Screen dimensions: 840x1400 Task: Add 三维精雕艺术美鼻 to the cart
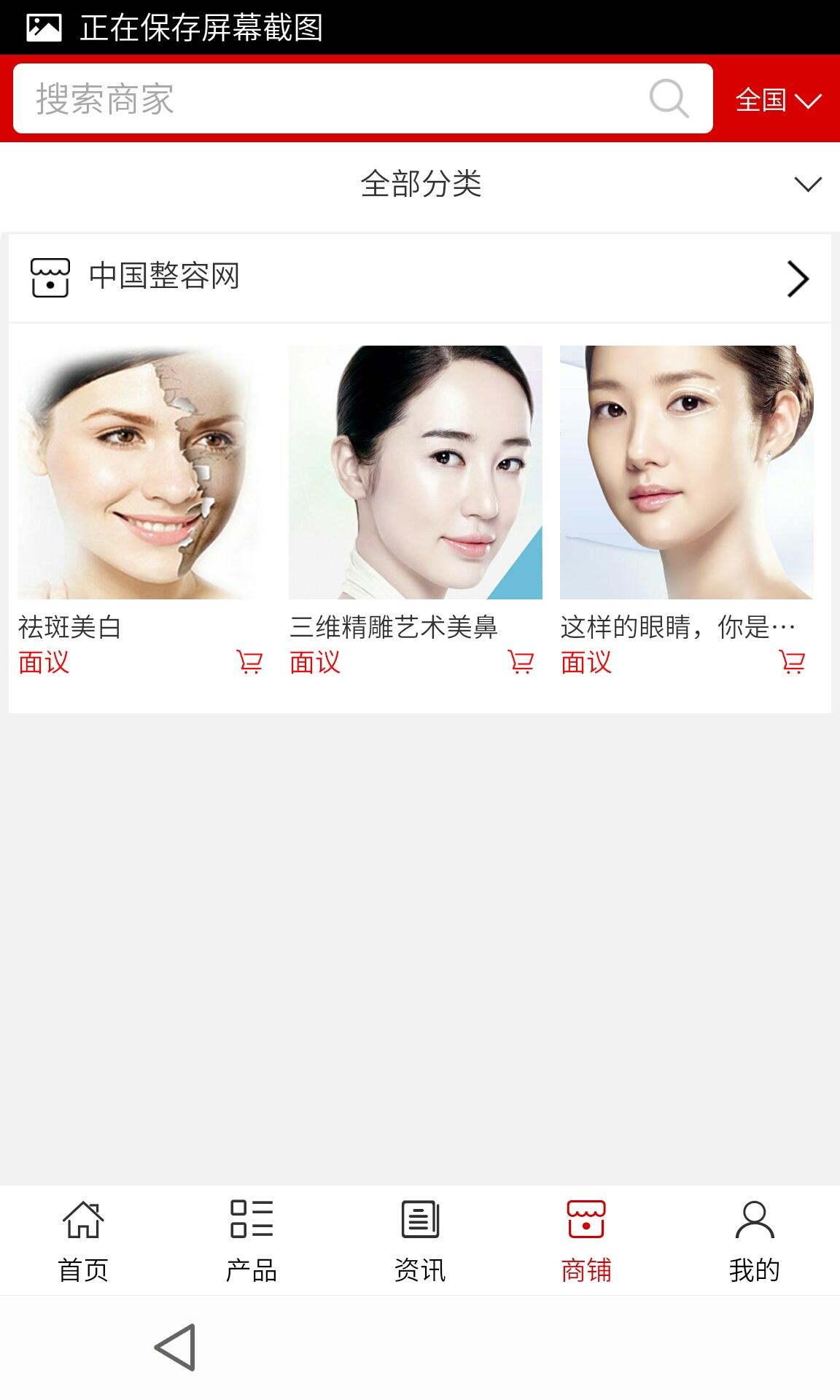click(521, 662)
